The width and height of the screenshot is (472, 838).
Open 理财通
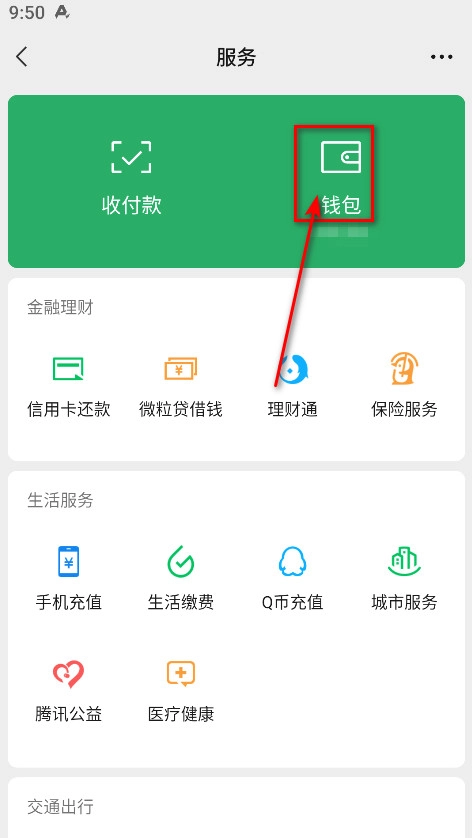(x=292, y=386)
